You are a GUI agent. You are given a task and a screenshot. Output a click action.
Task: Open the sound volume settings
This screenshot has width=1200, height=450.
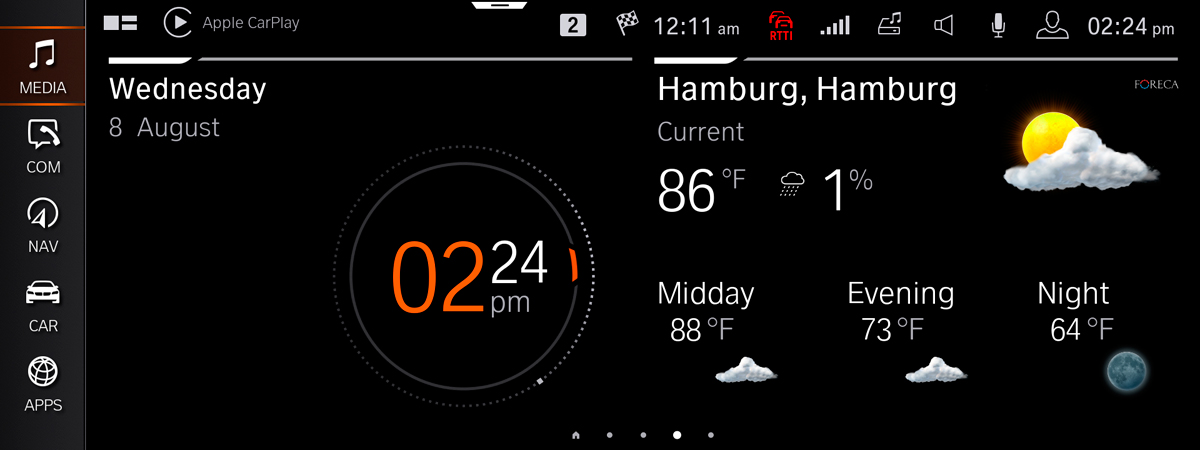pyautogui.click(x=943, y=26)
